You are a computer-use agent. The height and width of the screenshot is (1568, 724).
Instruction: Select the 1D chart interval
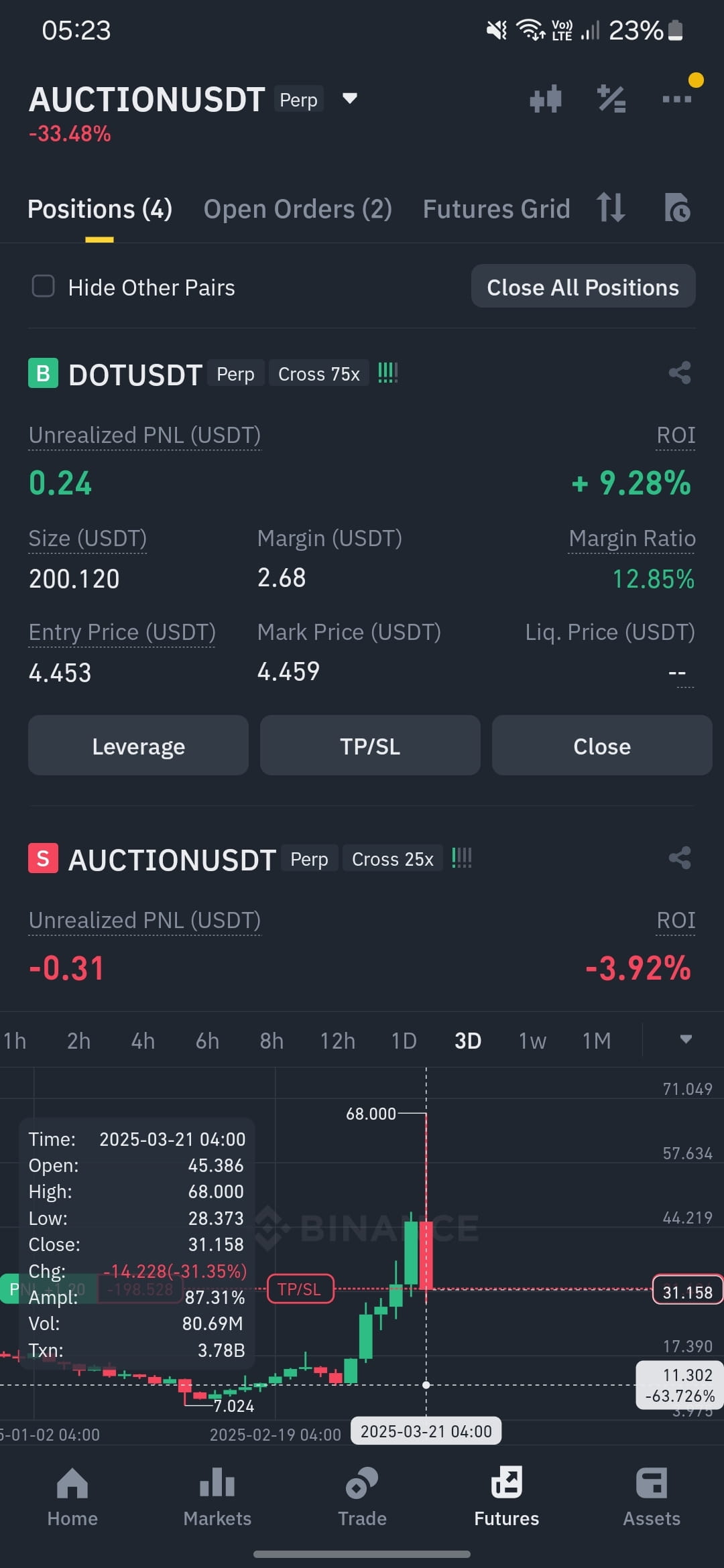(404, 1041)
